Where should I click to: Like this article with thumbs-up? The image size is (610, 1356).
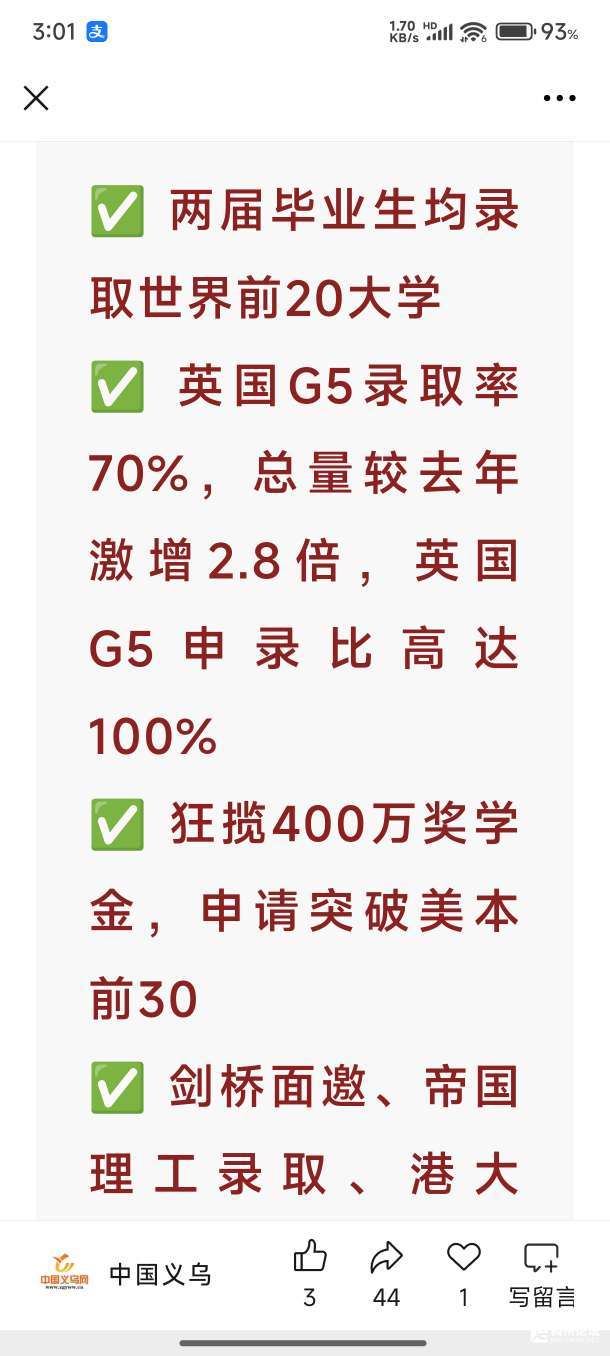(x=310, y=1273)
